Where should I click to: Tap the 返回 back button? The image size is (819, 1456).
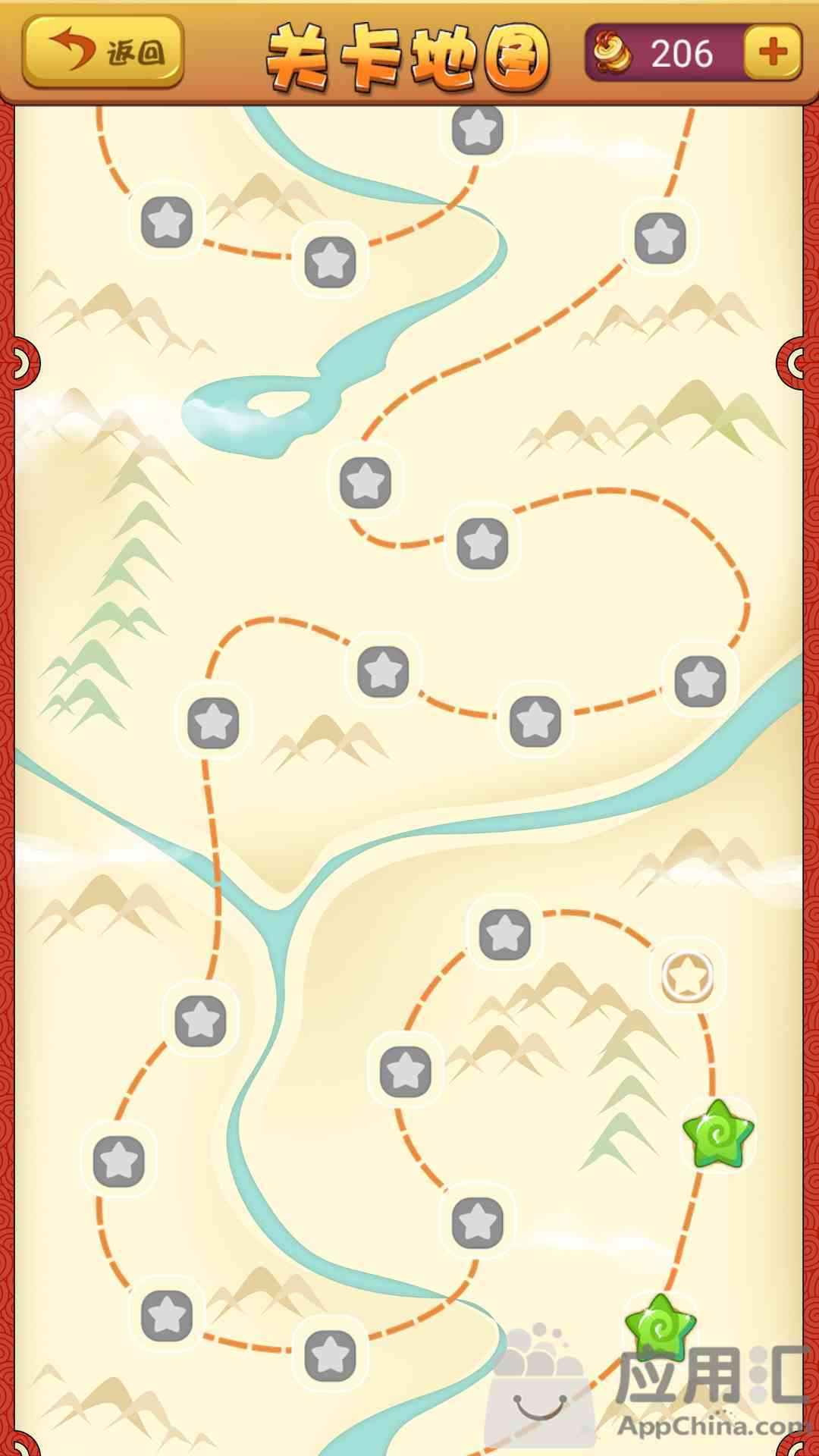tap(102, 52)
